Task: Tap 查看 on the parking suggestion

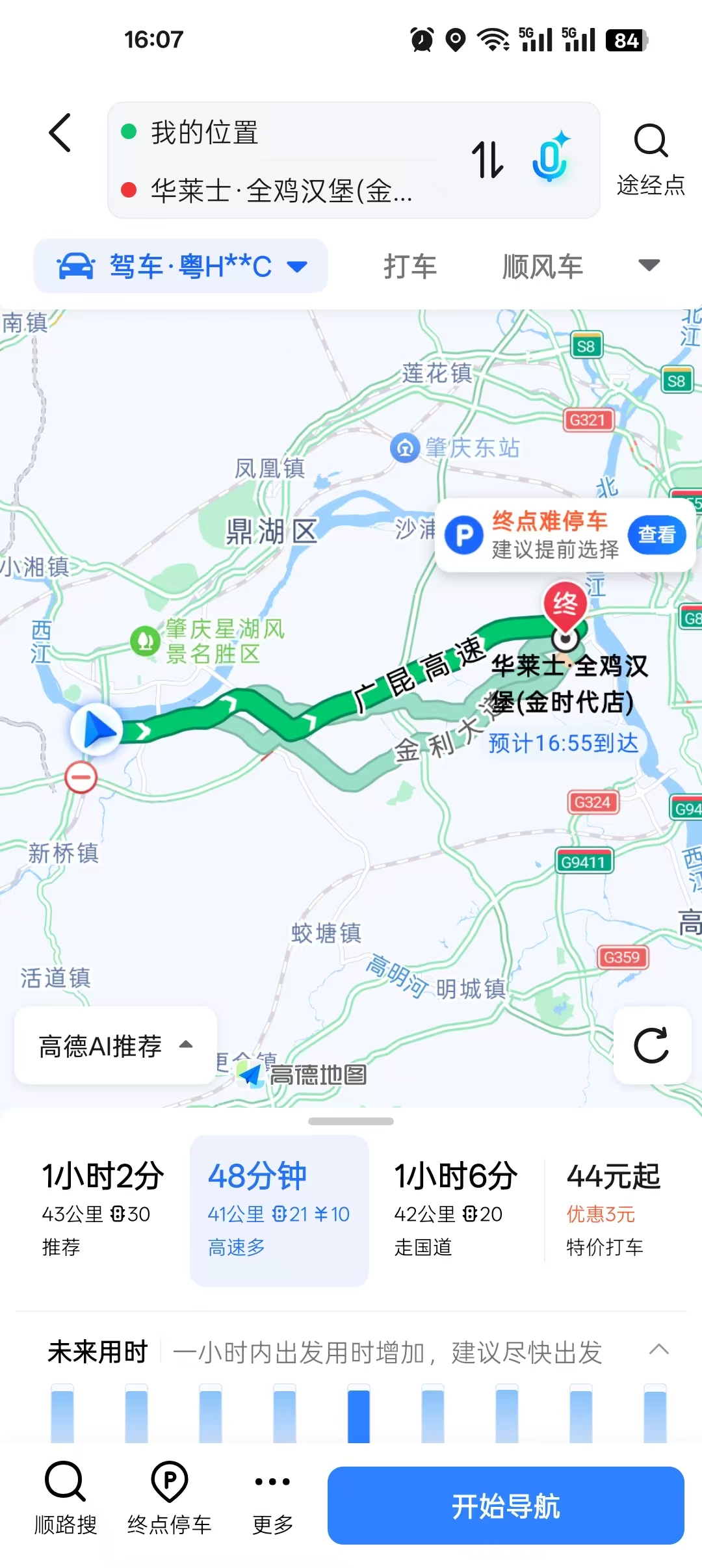Action: tap(656, 535)
